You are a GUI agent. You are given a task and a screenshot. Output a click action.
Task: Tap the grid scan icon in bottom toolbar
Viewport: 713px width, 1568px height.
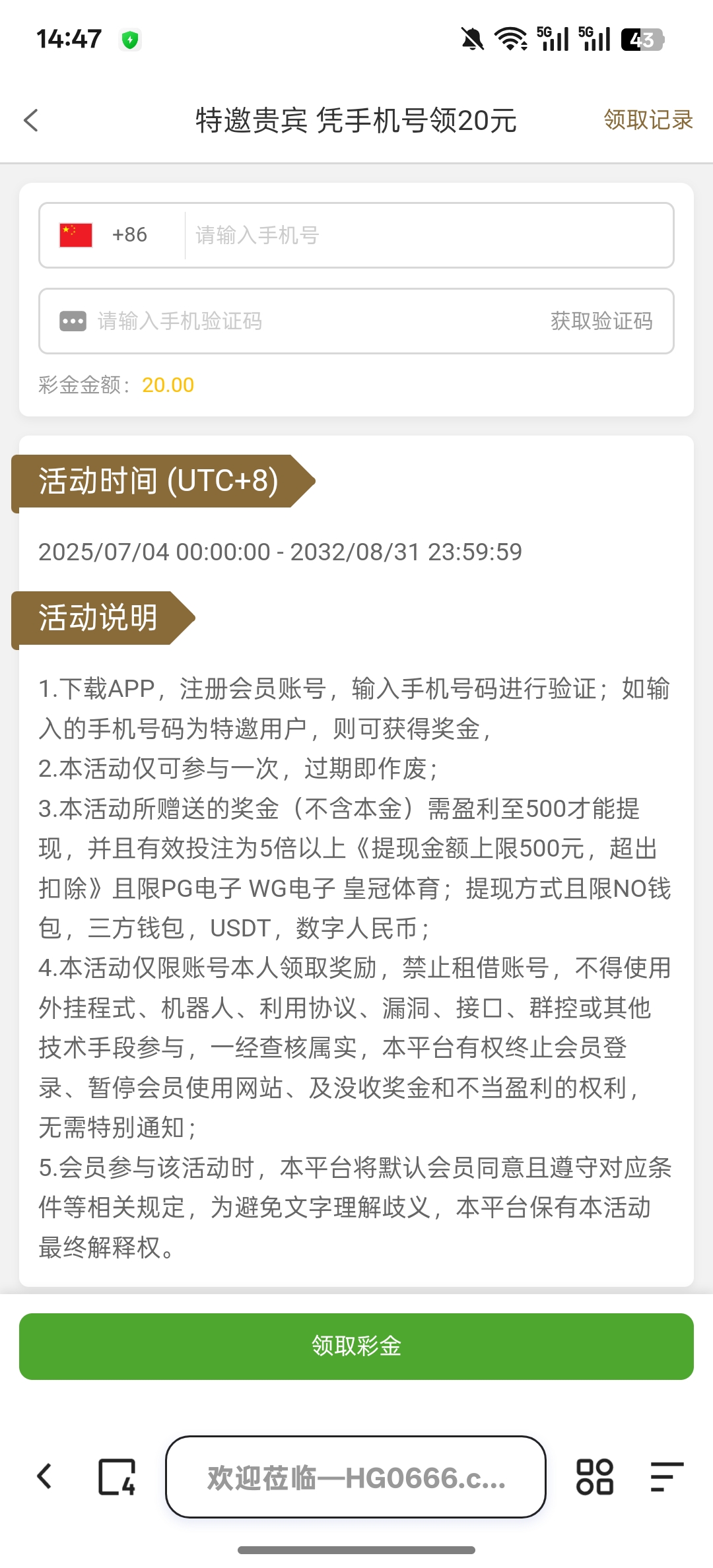(x=596, y=1478)
